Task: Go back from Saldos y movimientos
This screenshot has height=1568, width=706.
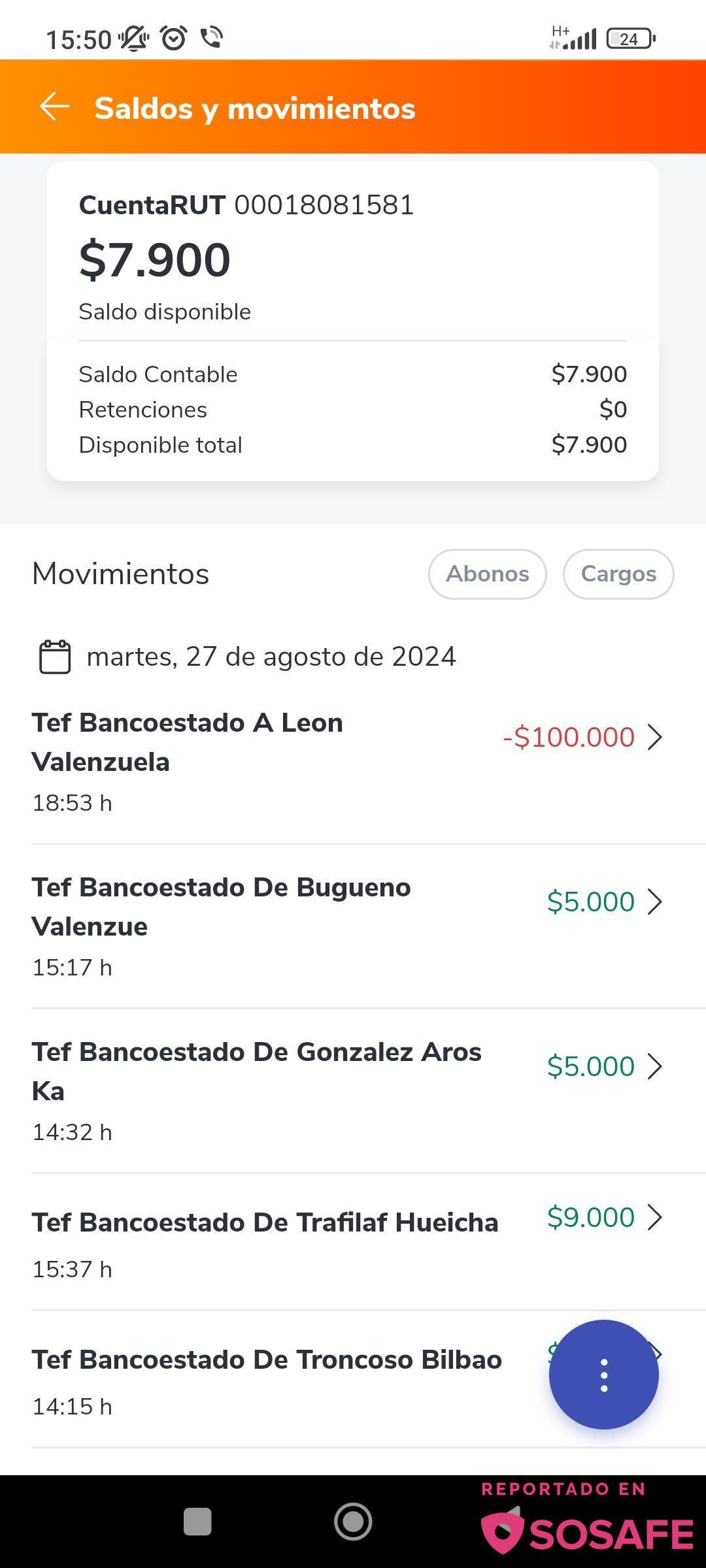Action: 55,106
